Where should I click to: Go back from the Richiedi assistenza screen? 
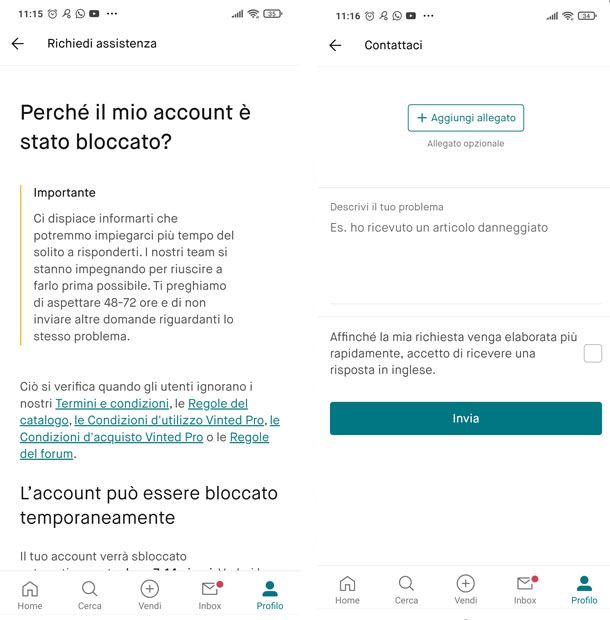click(17, 44)
